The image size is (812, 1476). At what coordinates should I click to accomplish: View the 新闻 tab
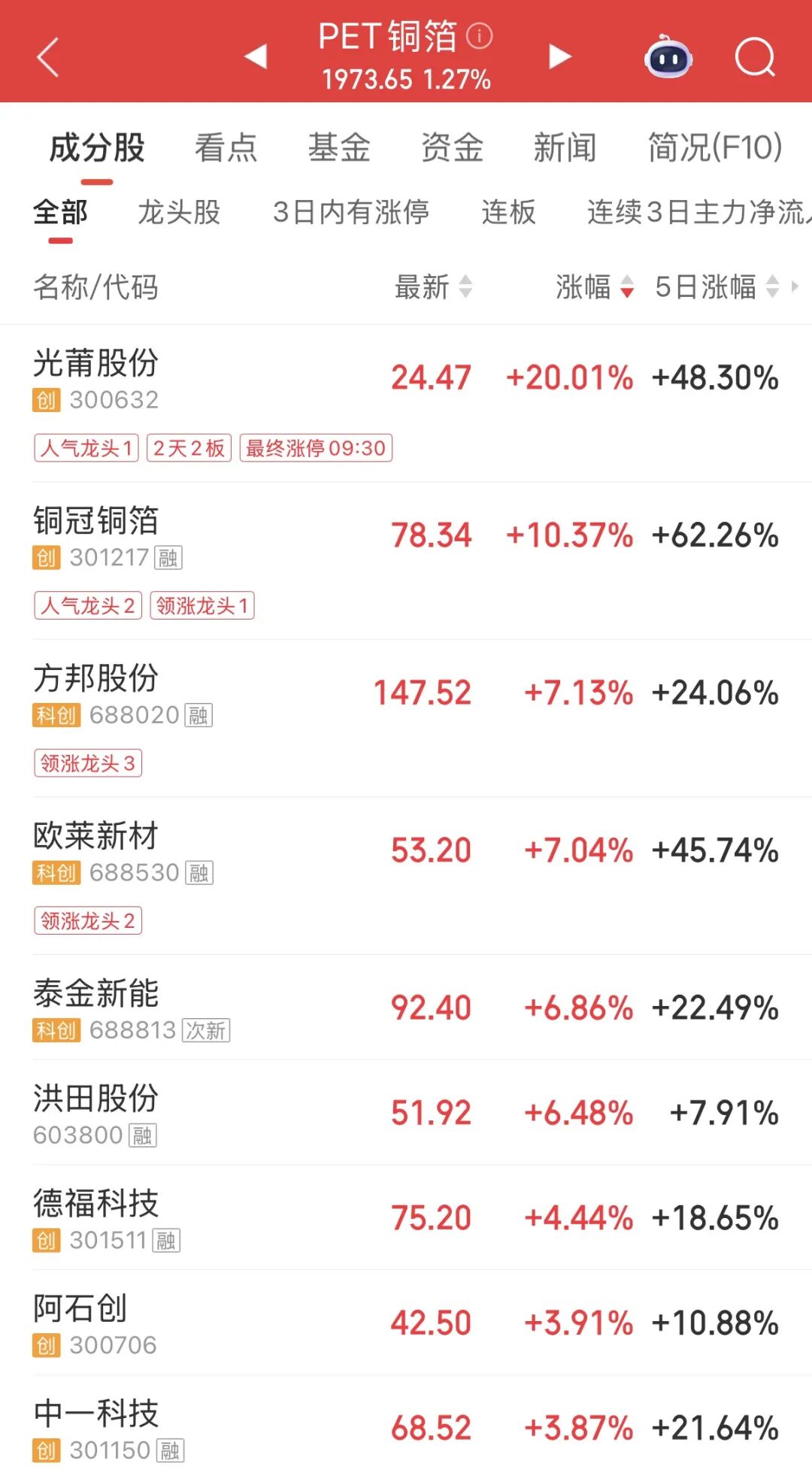coord(565,147)
